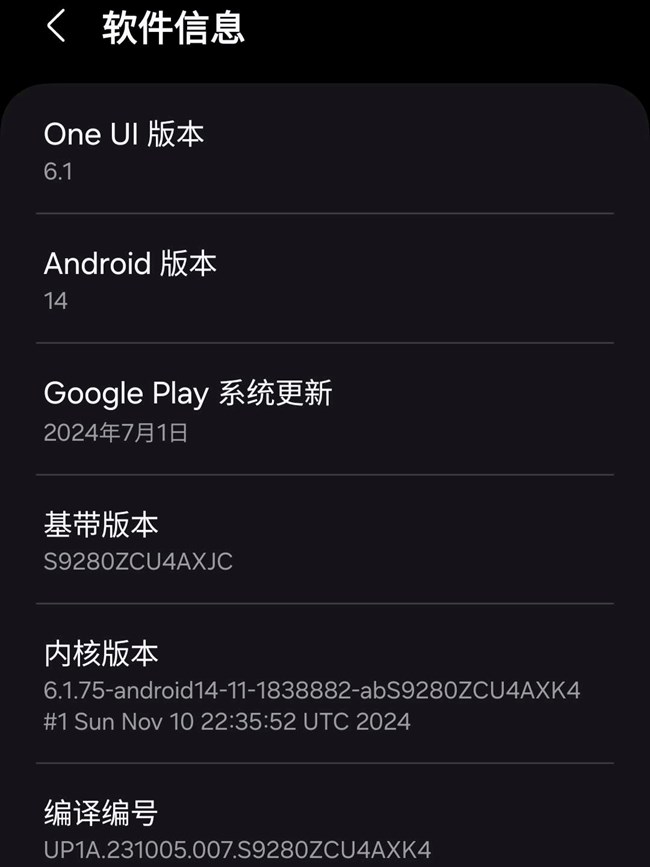Tap the 编译编号 build number row
Image resolution: width=650 pixels, height=867 pixels.
click(x=324, y=830)
